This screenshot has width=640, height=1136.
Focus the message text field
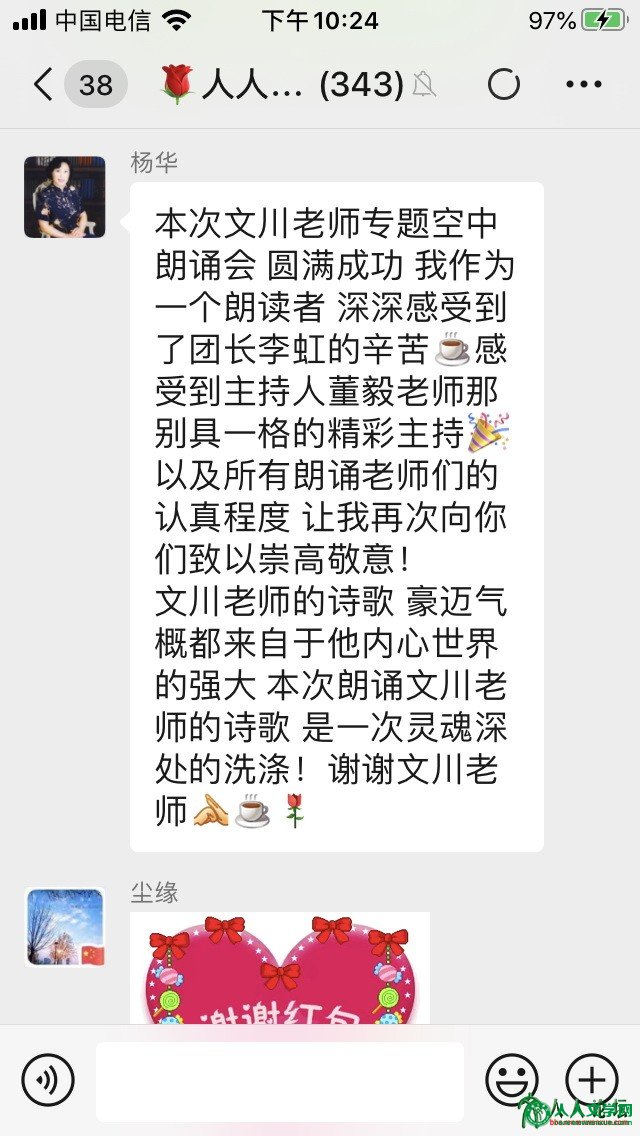coord(280,1081)
